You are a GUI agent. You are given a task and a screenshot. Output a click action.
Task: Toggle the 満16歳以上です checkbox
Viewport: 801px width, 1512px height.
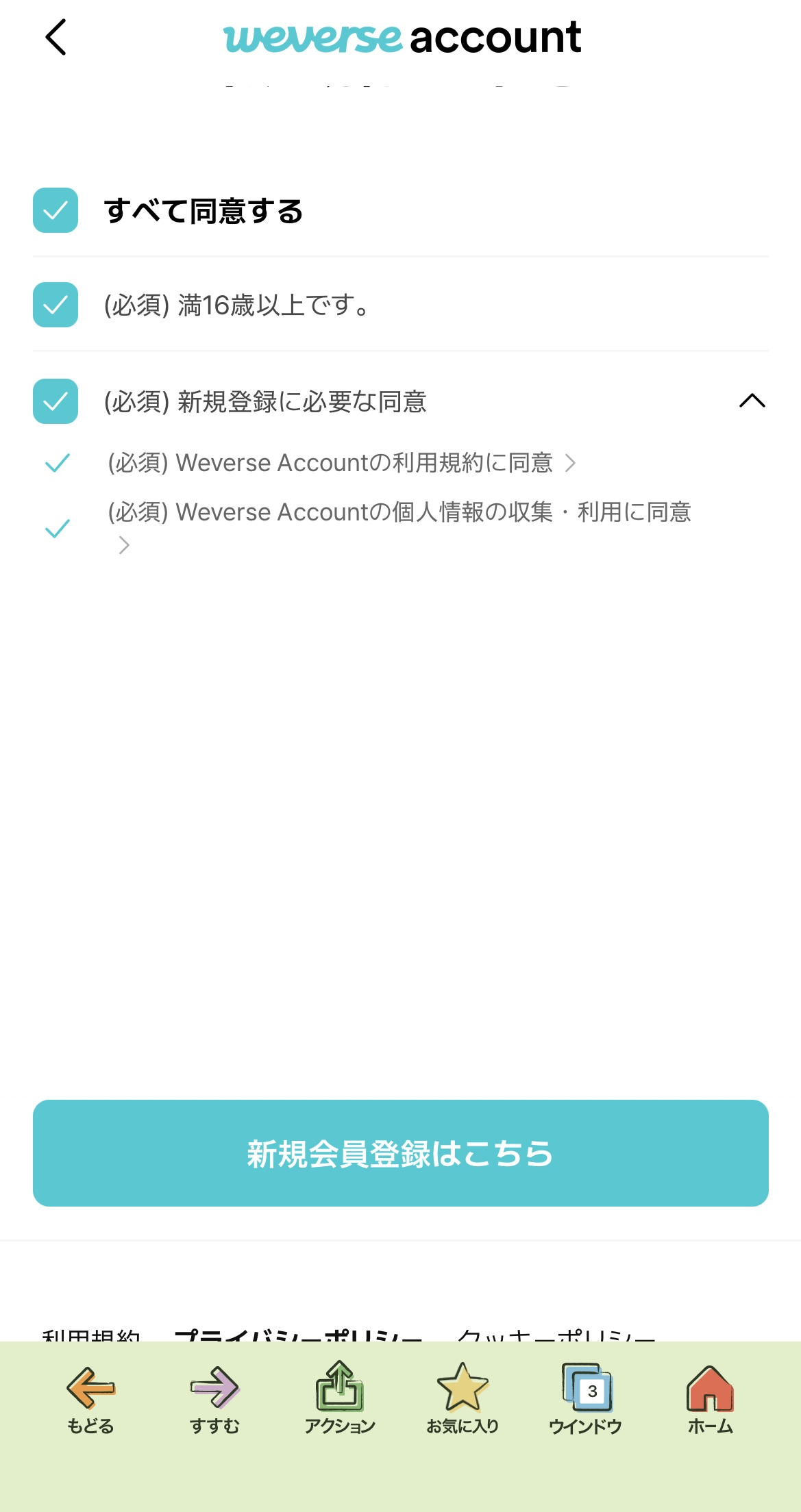tap(56, 305)
